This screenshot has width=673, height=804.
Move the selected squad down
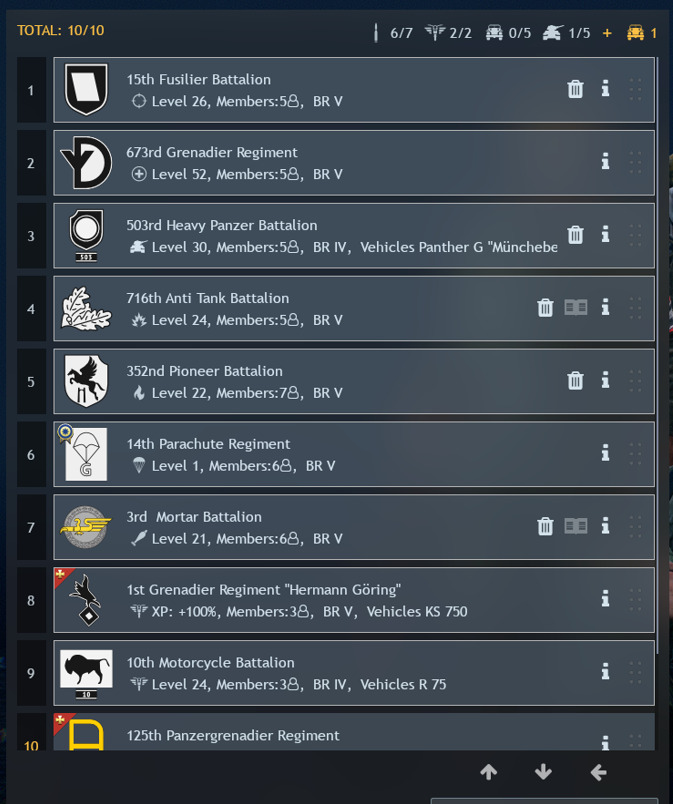tap(543, 772)
